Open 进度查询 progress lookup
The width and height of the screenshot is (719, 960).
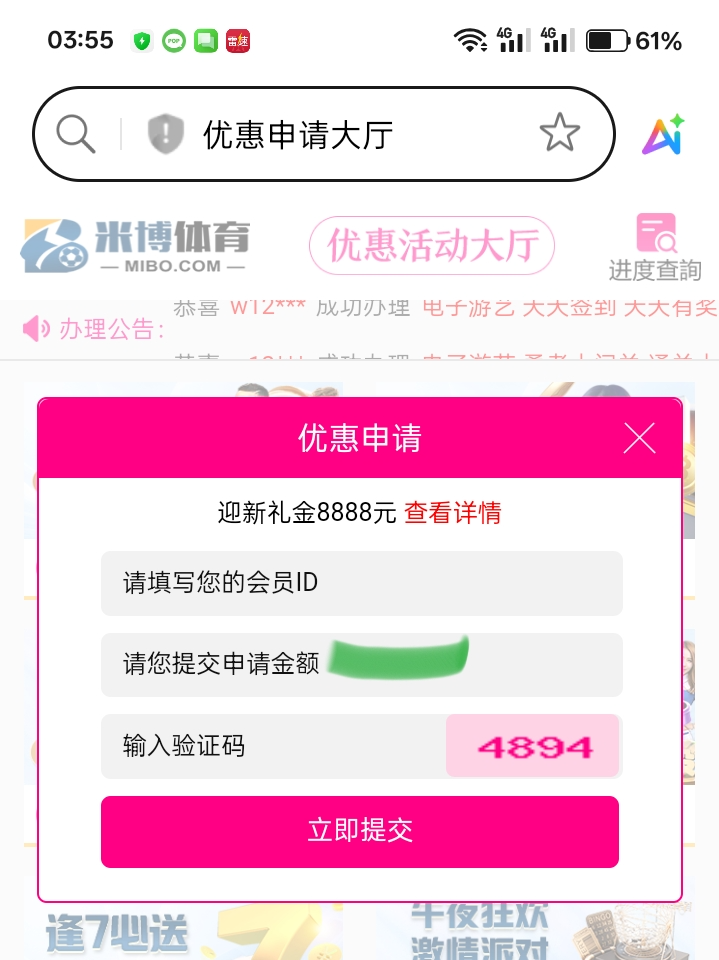(x=655, y=247)
